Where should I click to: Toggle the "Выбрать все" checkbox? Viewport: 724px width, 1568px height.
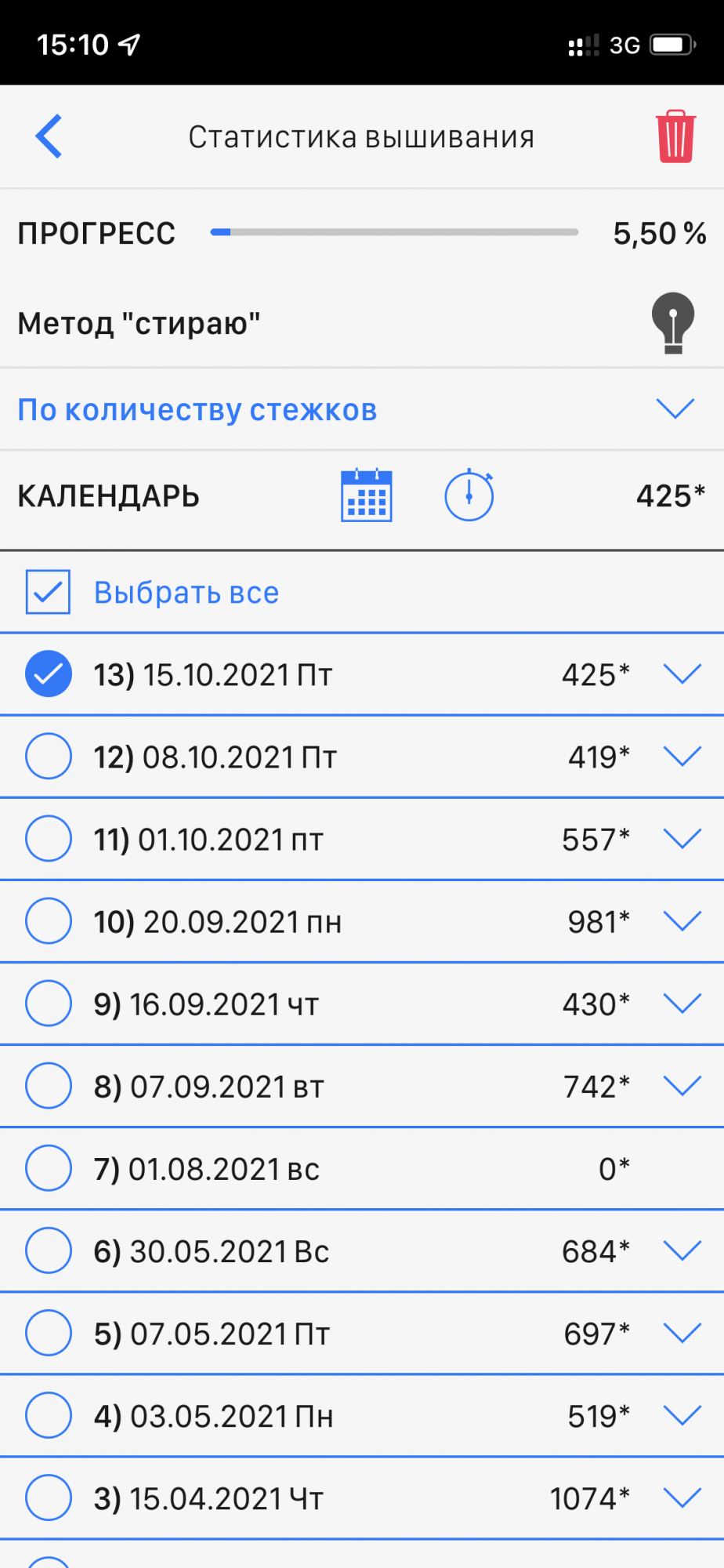click(x=48, y=592)
